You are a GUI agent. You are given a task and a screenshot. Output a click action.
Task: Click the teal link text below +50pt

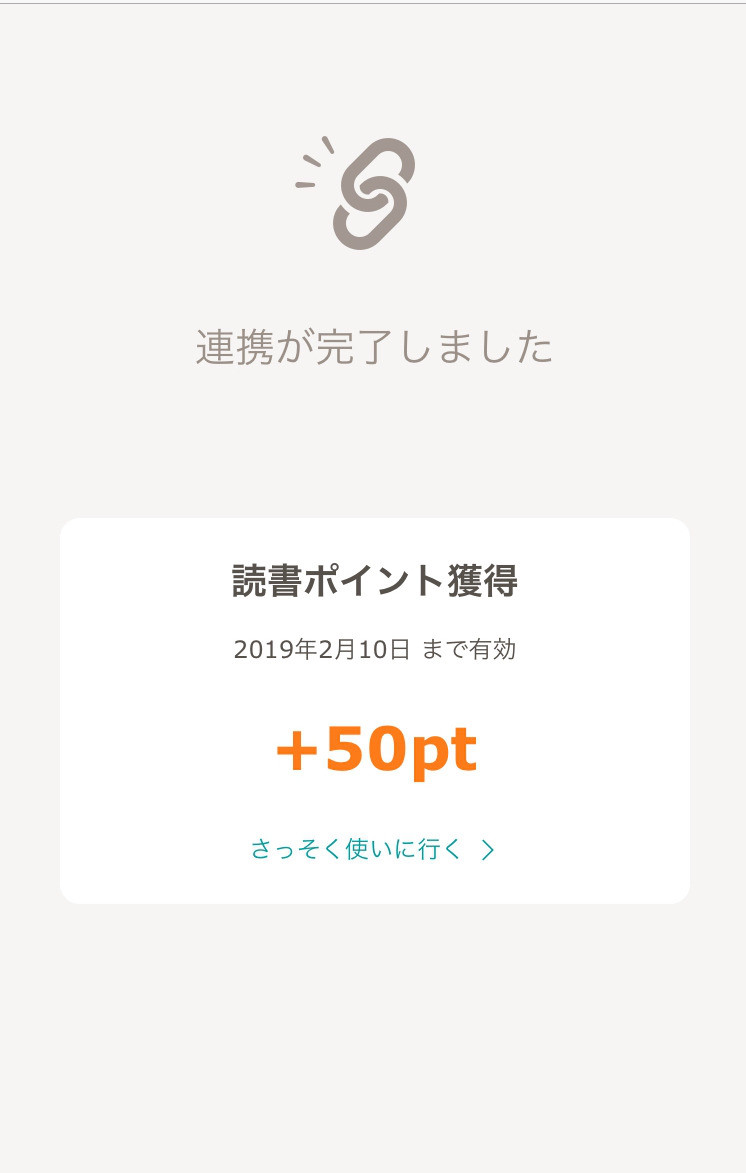tap(358, 848)
